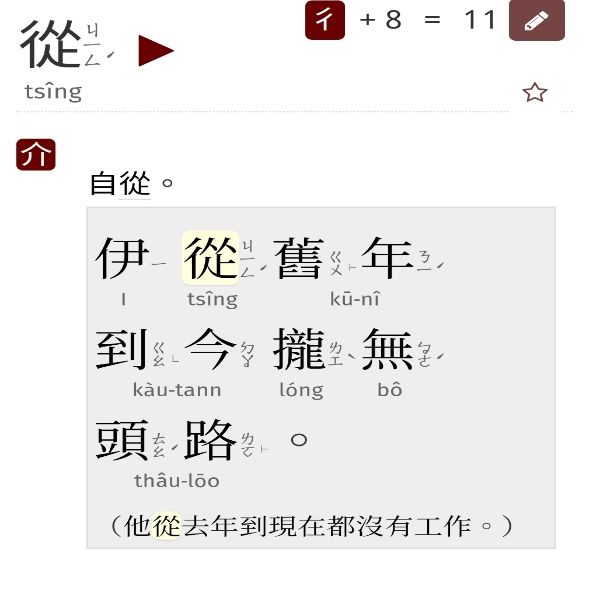The height and width of the screenshot is (600, 600).
Task: Star this entry as a favorite
Action: pos(535,93)
